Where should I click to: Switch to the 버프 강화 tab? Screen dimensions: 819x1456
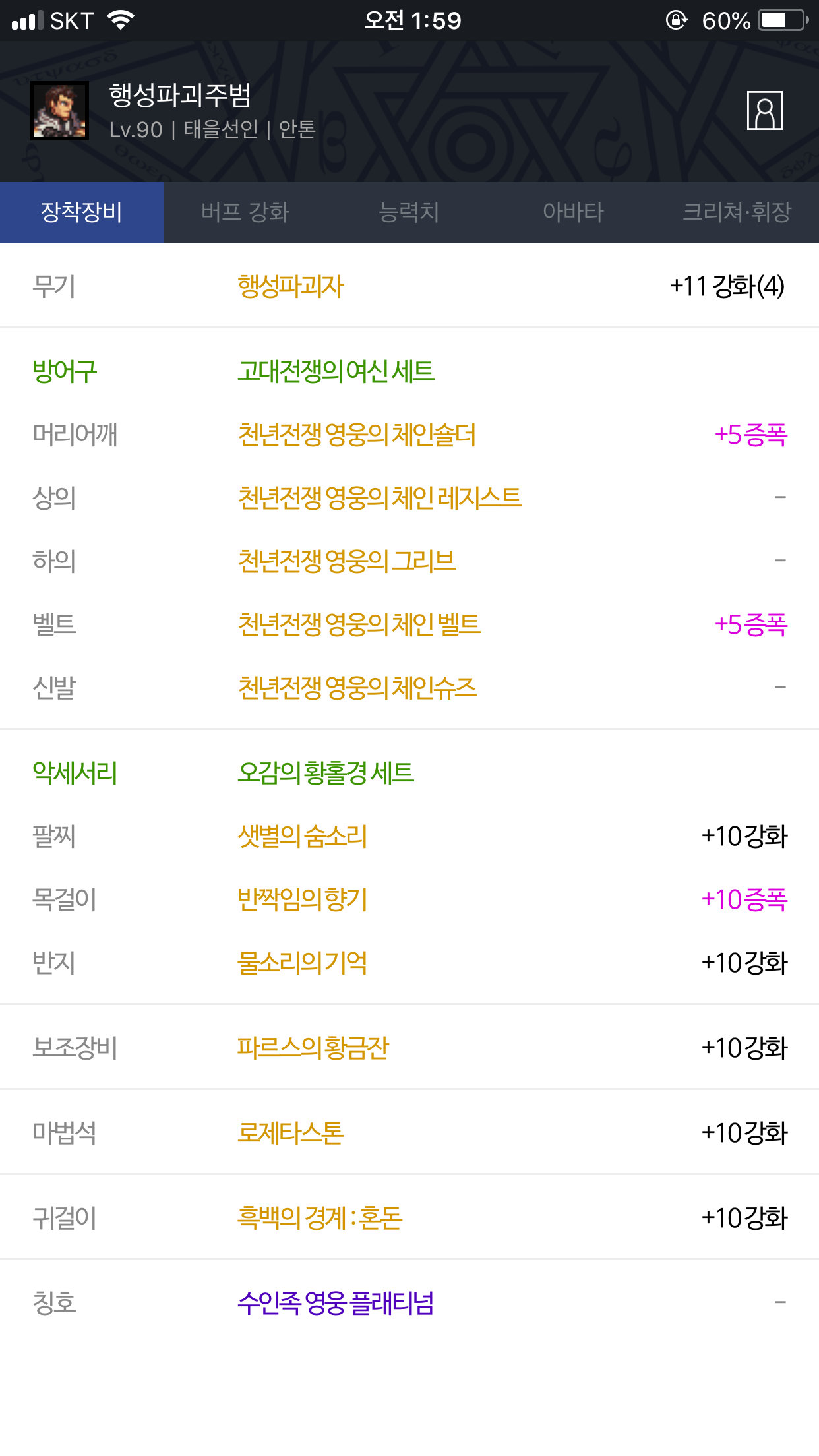coord(245,212)
